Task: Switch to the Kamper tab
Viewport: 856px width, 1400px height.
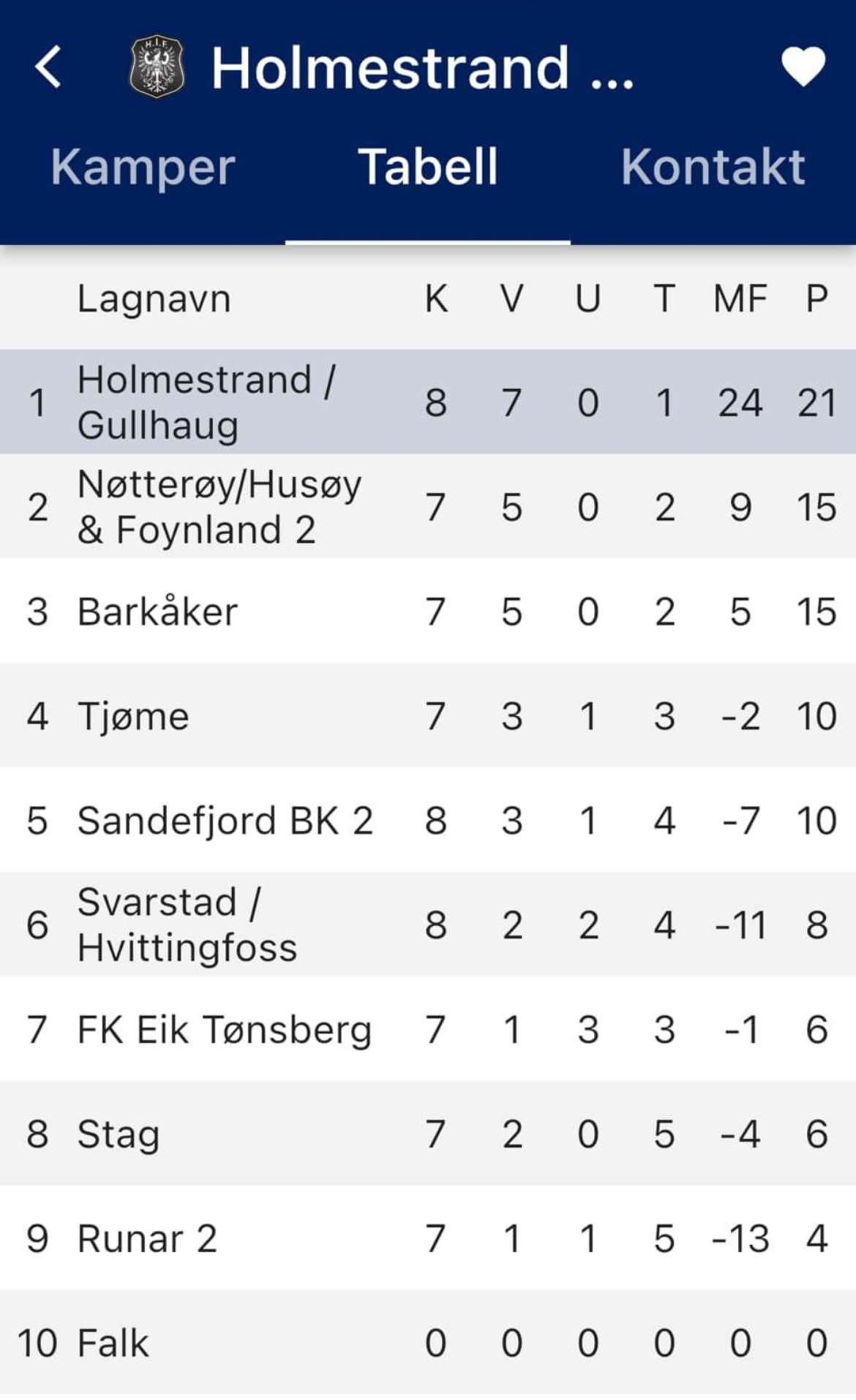Action: 143,168
